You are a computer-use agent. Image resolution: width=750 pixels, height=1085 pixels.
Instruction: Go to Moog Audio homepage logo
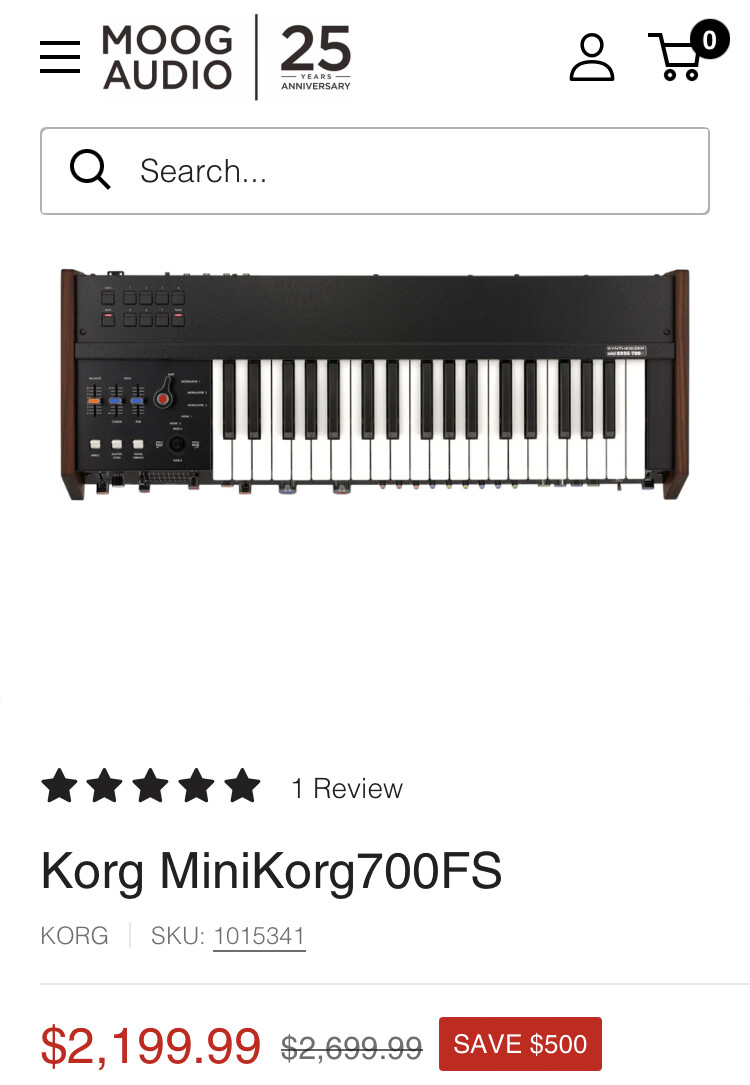pos(226,57)
